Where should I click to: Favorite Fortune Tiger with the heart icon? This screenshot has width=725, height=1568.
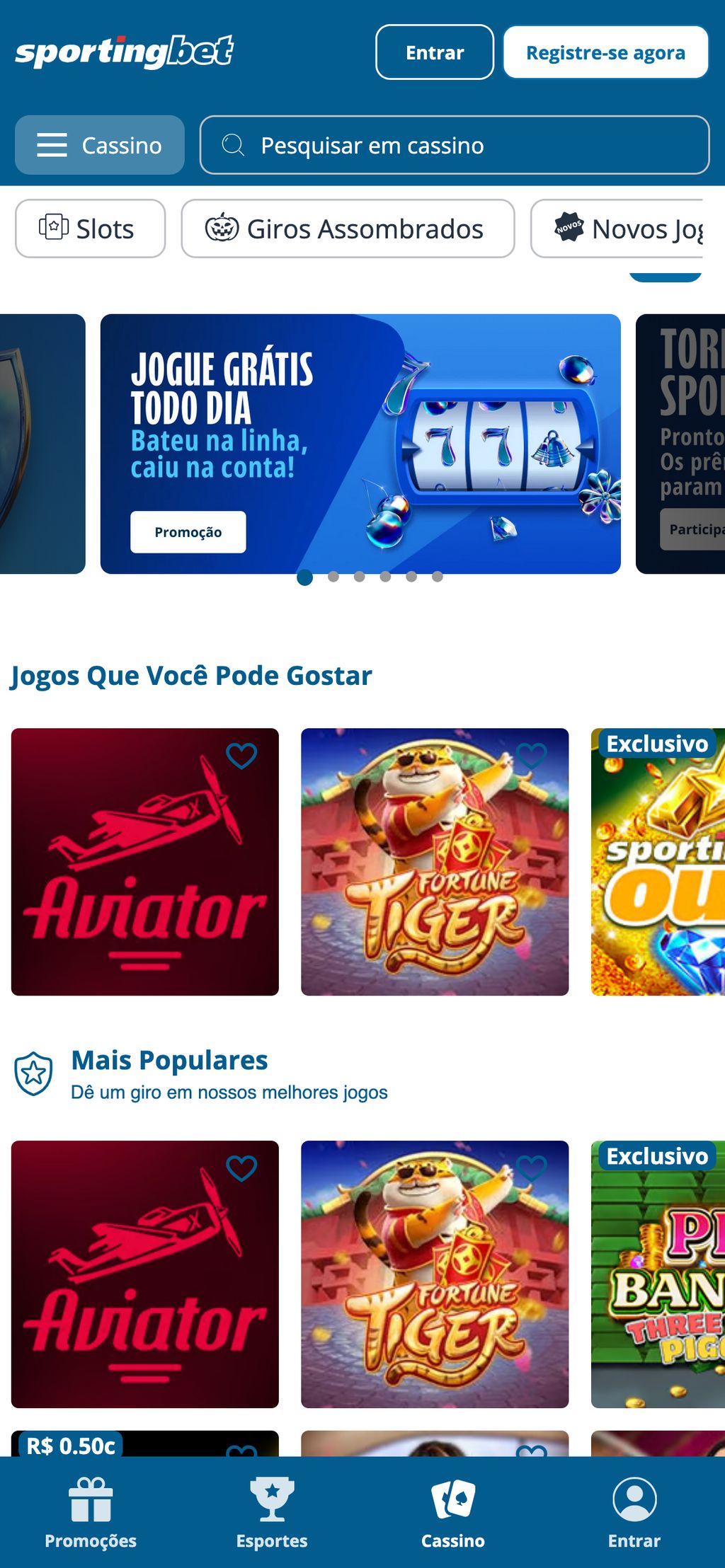532,756
